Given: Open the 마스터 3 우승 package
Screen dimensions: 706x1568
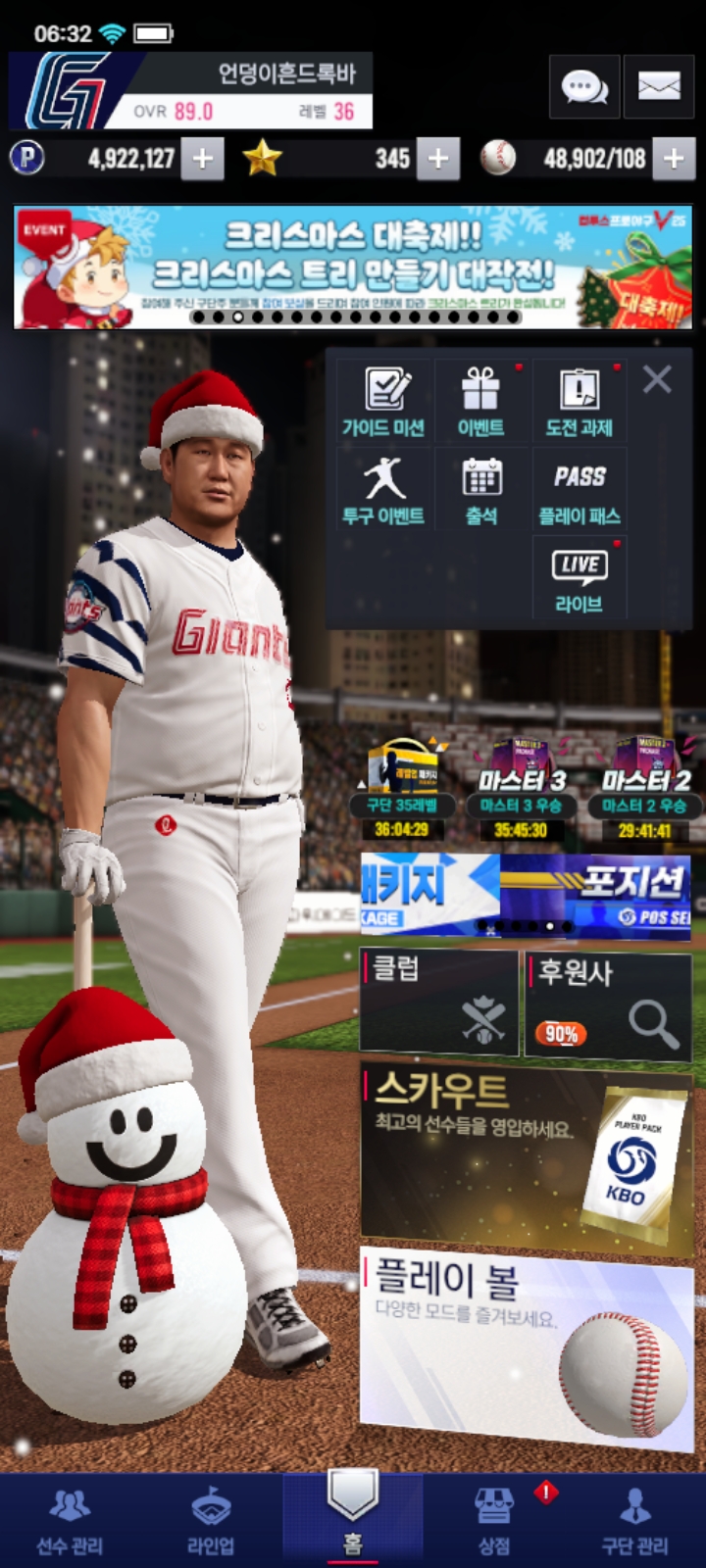Looking at the screenshot, I should point(521,791).
